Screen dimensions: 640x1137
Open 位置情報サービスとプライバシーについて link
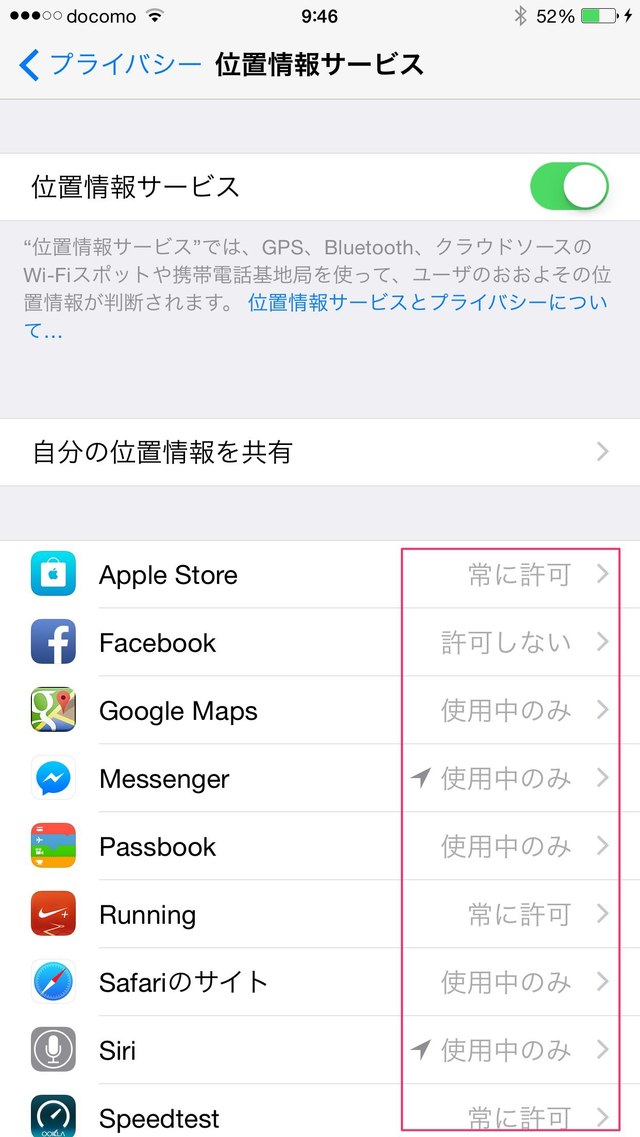[x=428, y=302]
